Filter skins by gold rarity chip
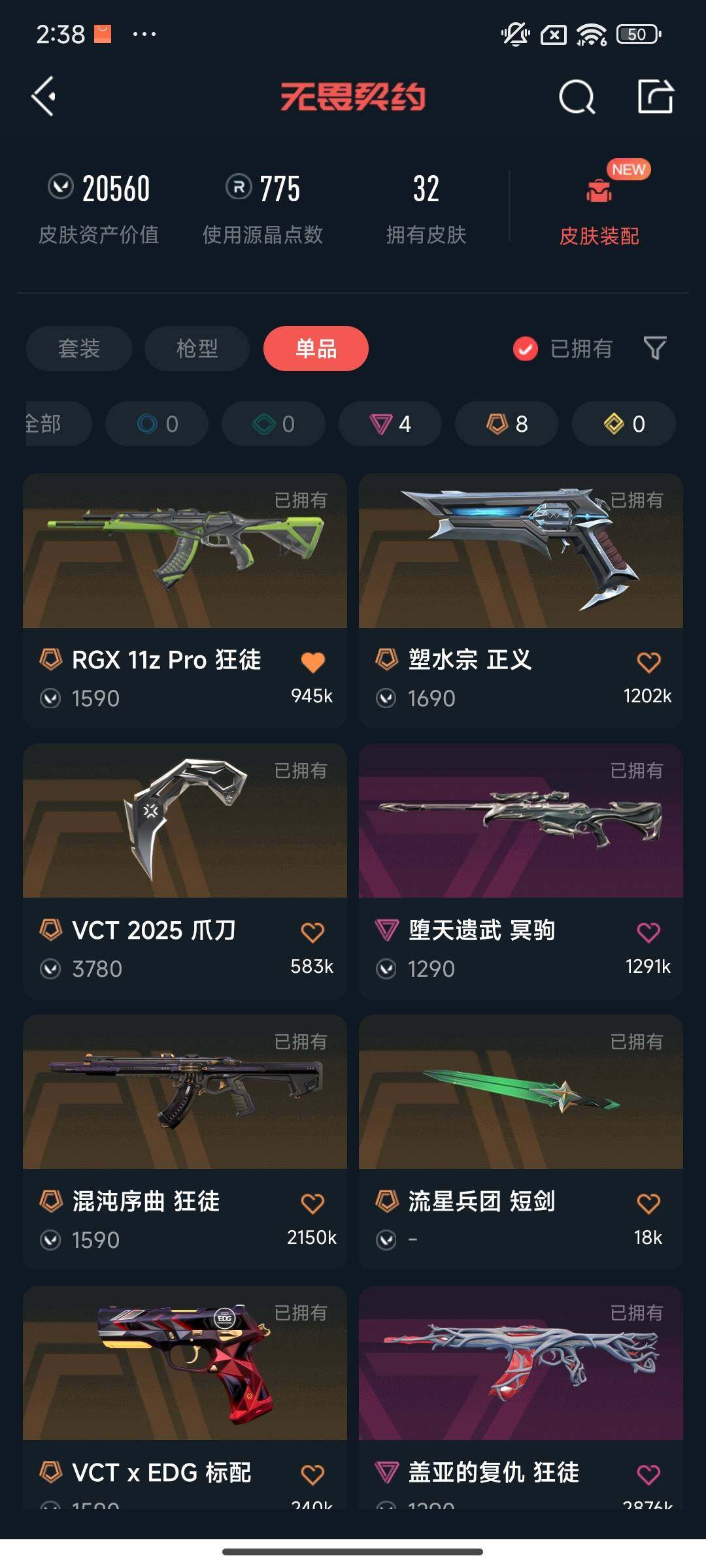This screenshot has height=1568, width=706. click(x=622, y=423)
